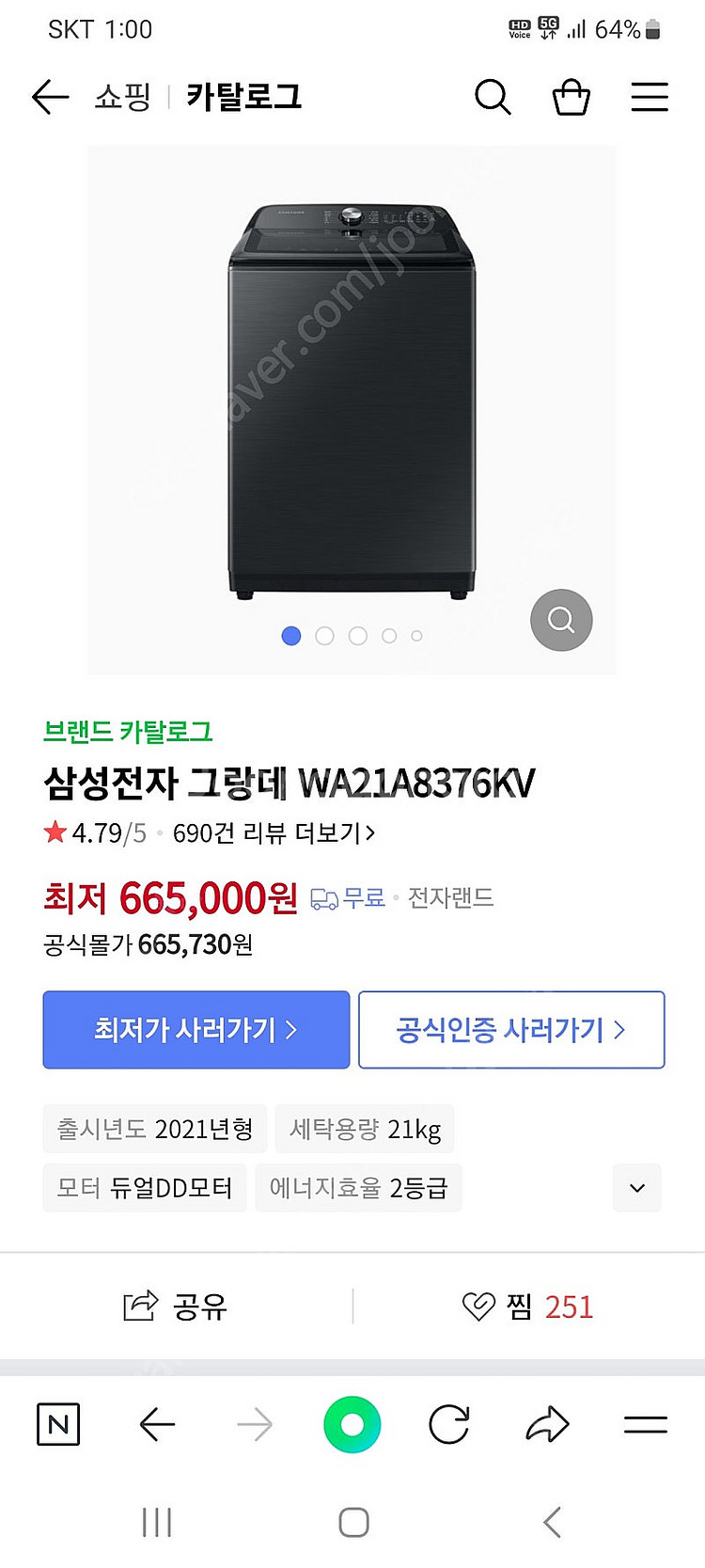Tap the browser share arrow

click(547, 1425)
